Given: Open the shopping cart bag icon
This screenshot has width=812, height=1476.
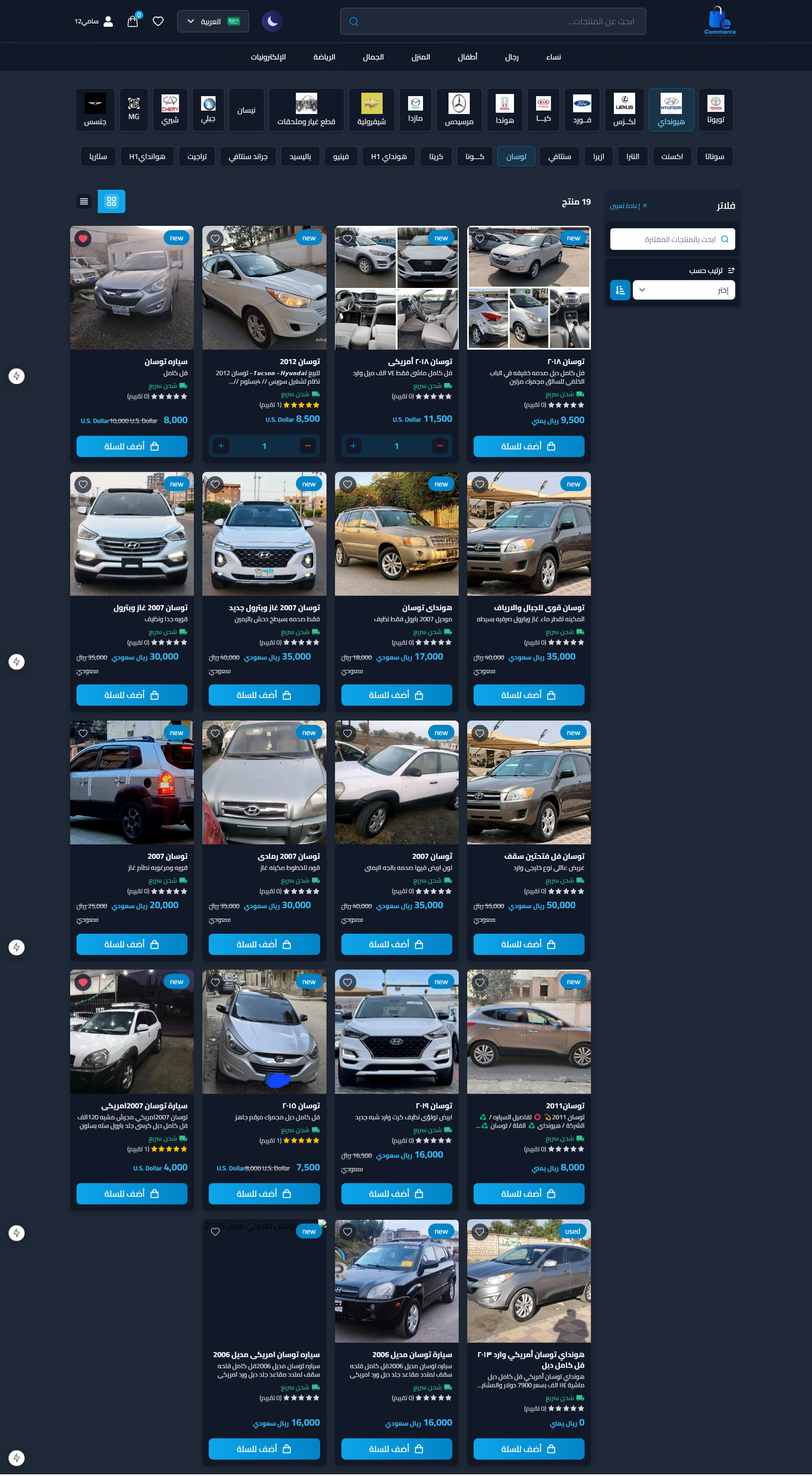Looking at the screenshot, I should [x=133, y=21].
